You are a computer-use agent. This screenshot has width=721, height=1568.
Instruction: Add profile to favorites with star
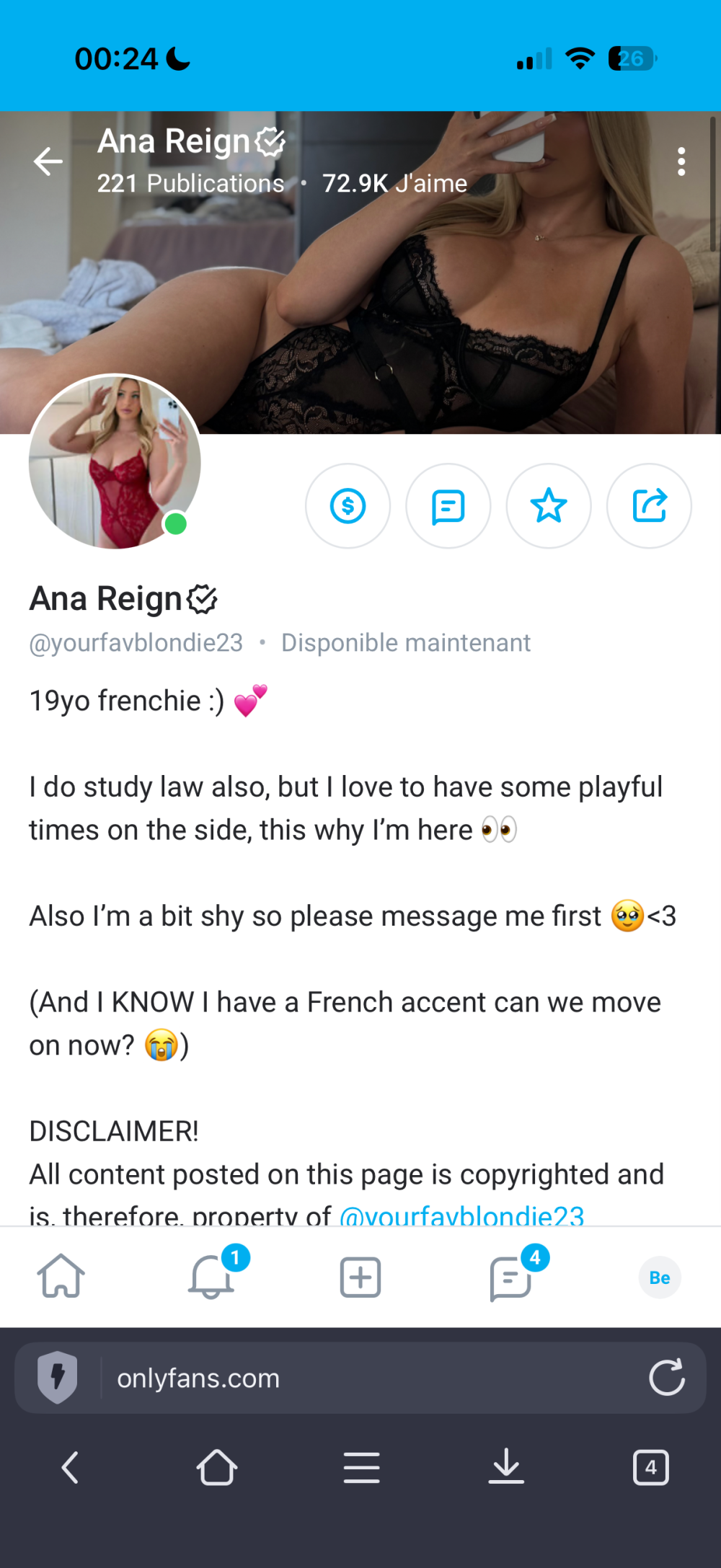click(x=549, y=505)
